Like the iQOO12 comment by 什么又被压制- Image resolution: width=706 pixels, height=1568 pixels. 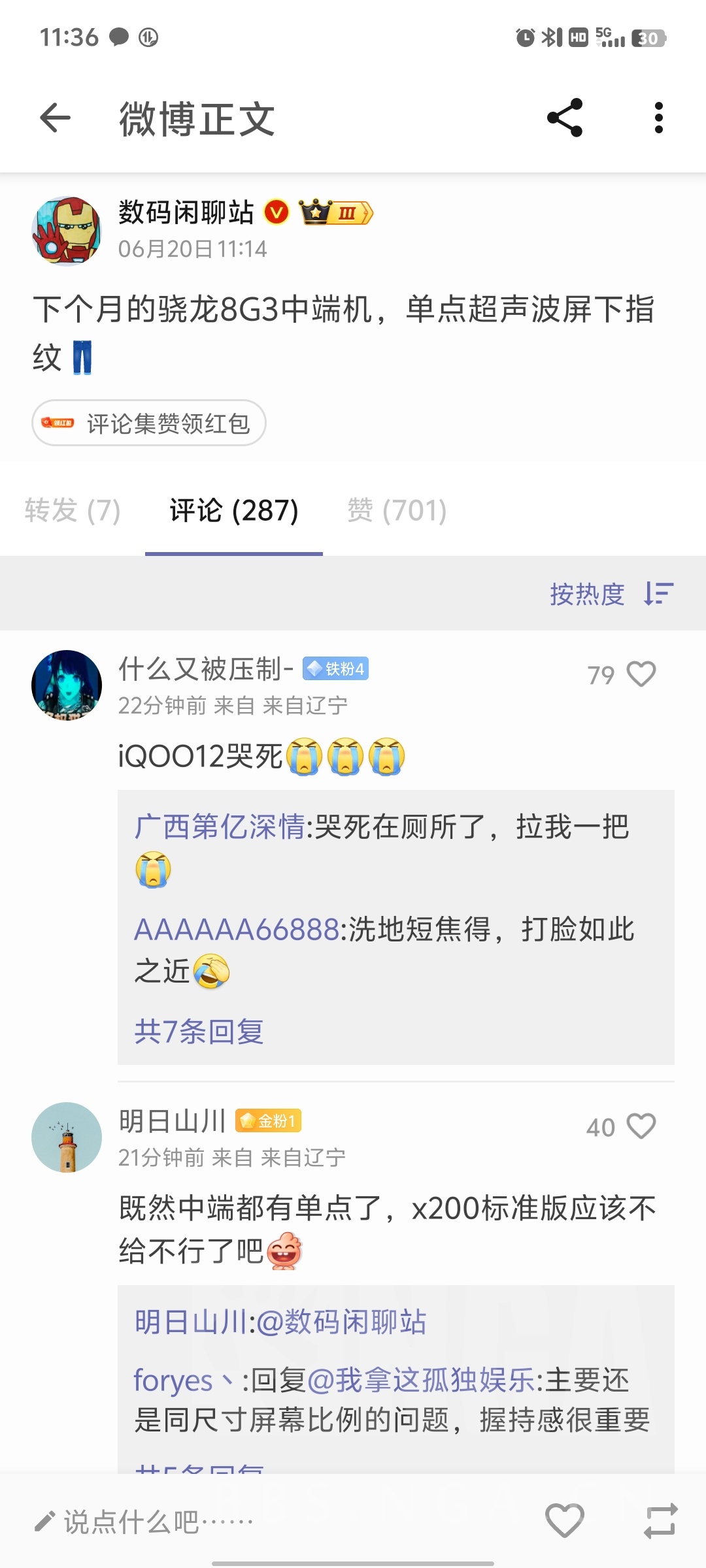[x=641, y=675]
